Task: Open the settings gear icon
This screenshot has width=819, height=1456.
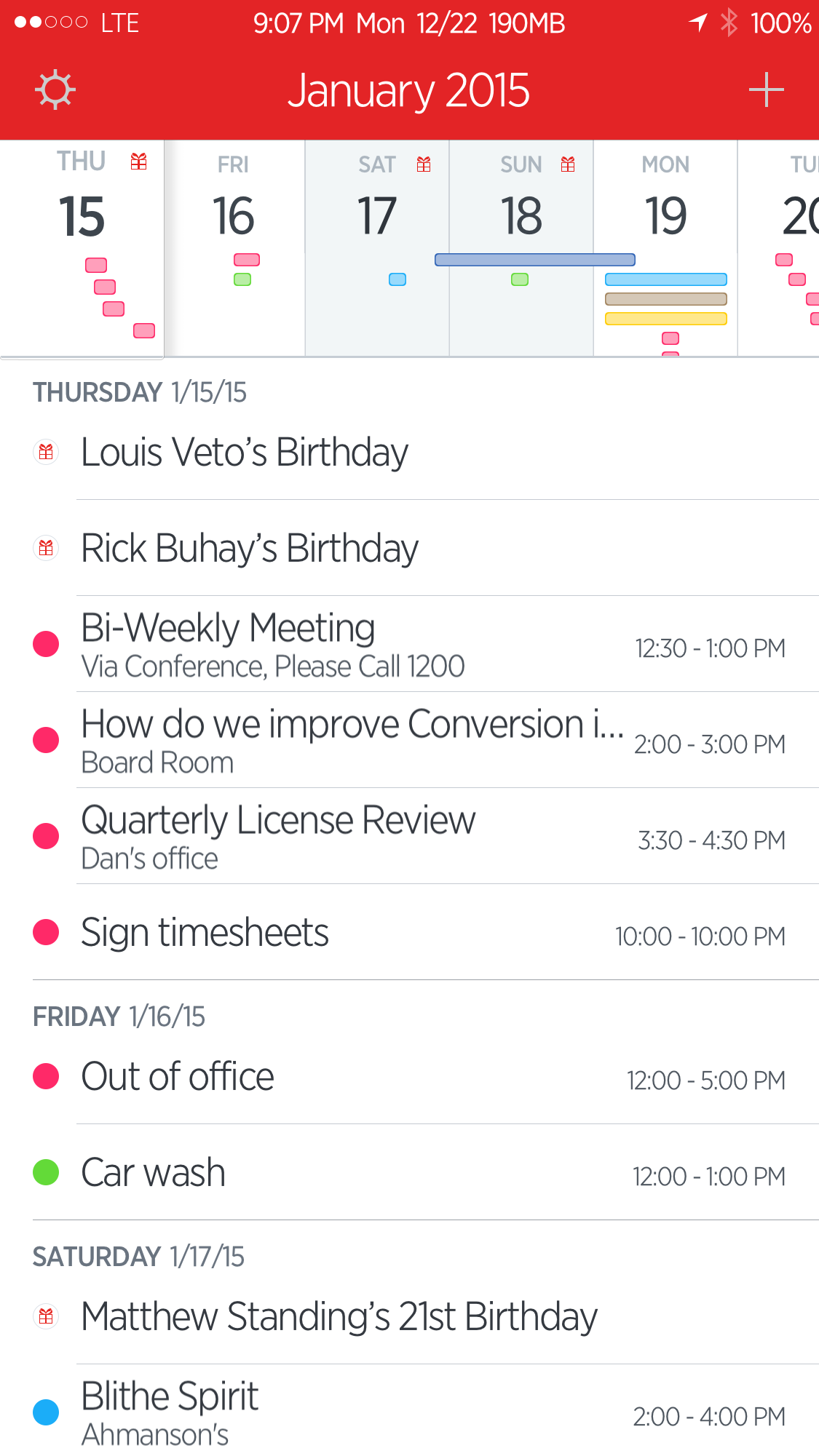Action: click(x=55, y=90)
